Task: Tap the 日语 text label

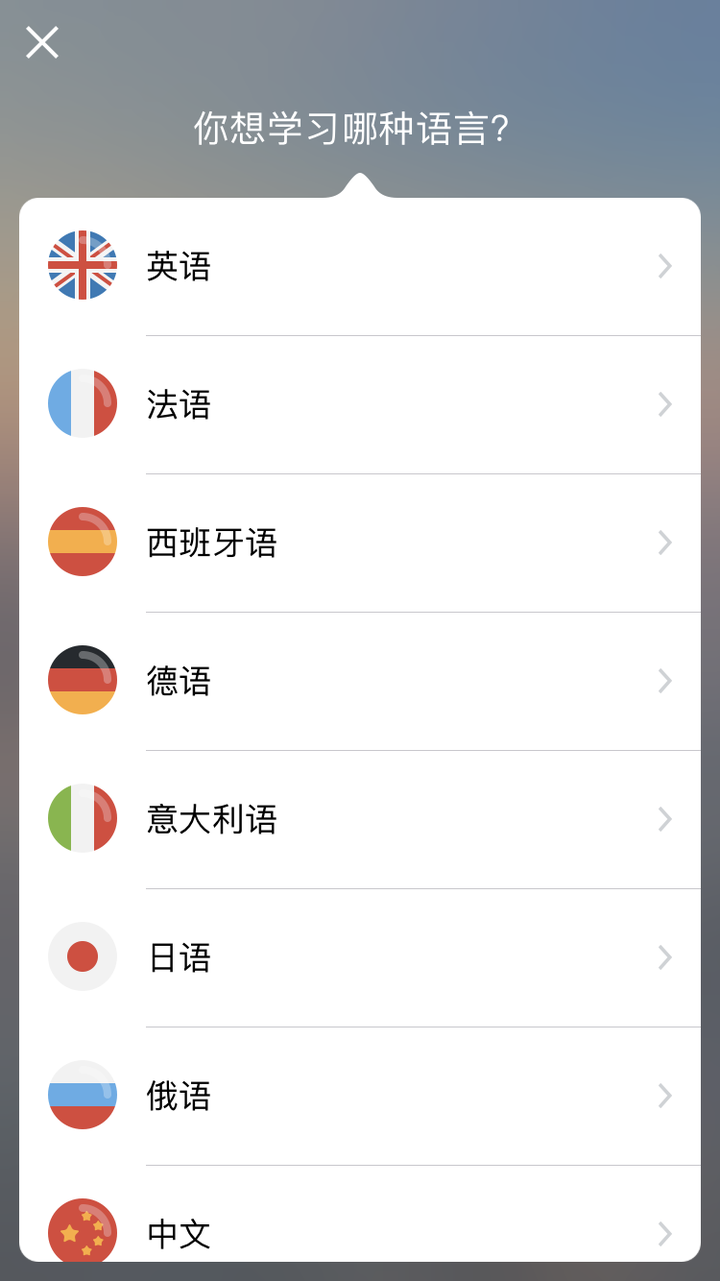Action: pos(176,957)
